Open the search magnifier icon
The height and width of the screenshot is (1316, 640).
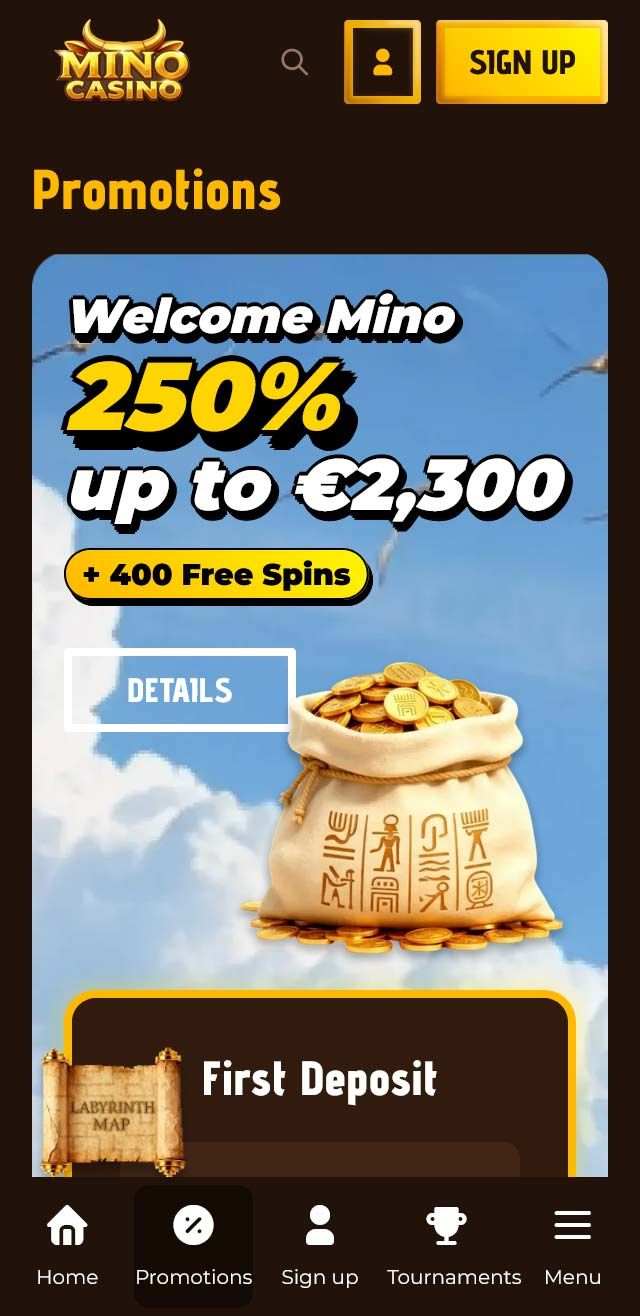(294, 62)
